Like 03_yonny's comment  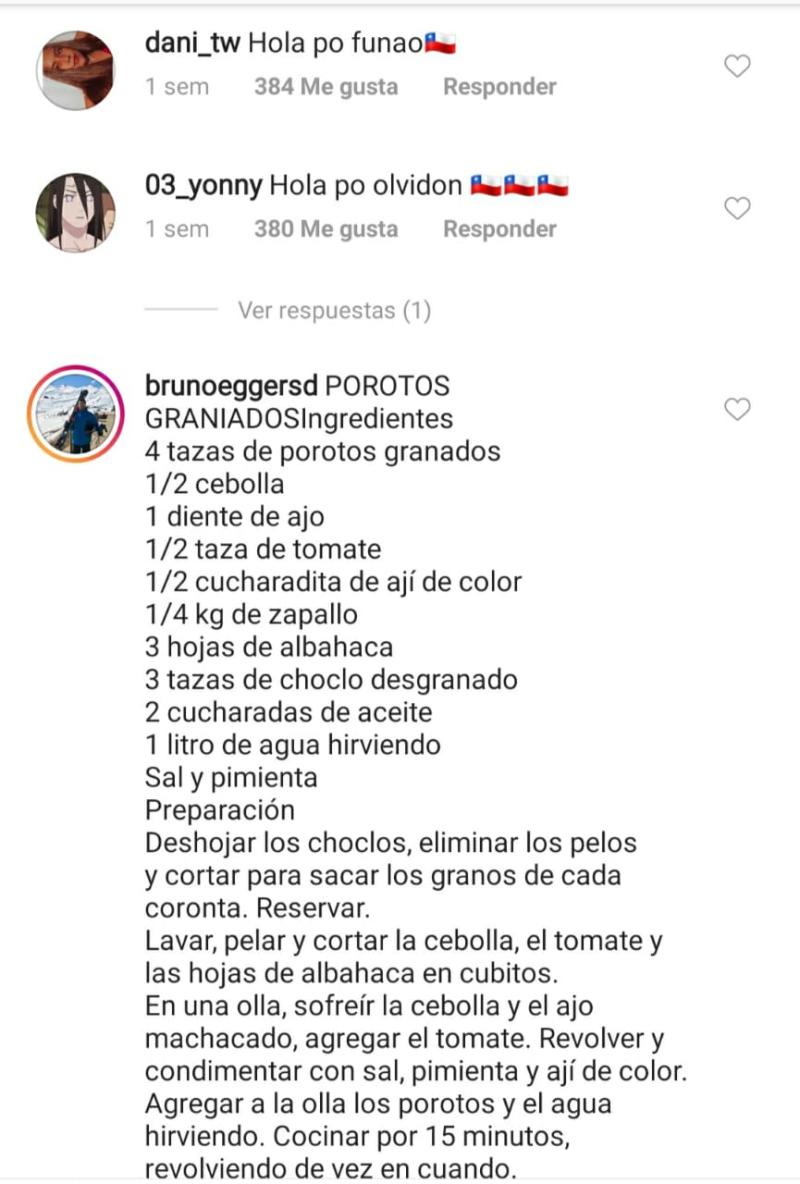pyautogui.click(x=737, y=209)
